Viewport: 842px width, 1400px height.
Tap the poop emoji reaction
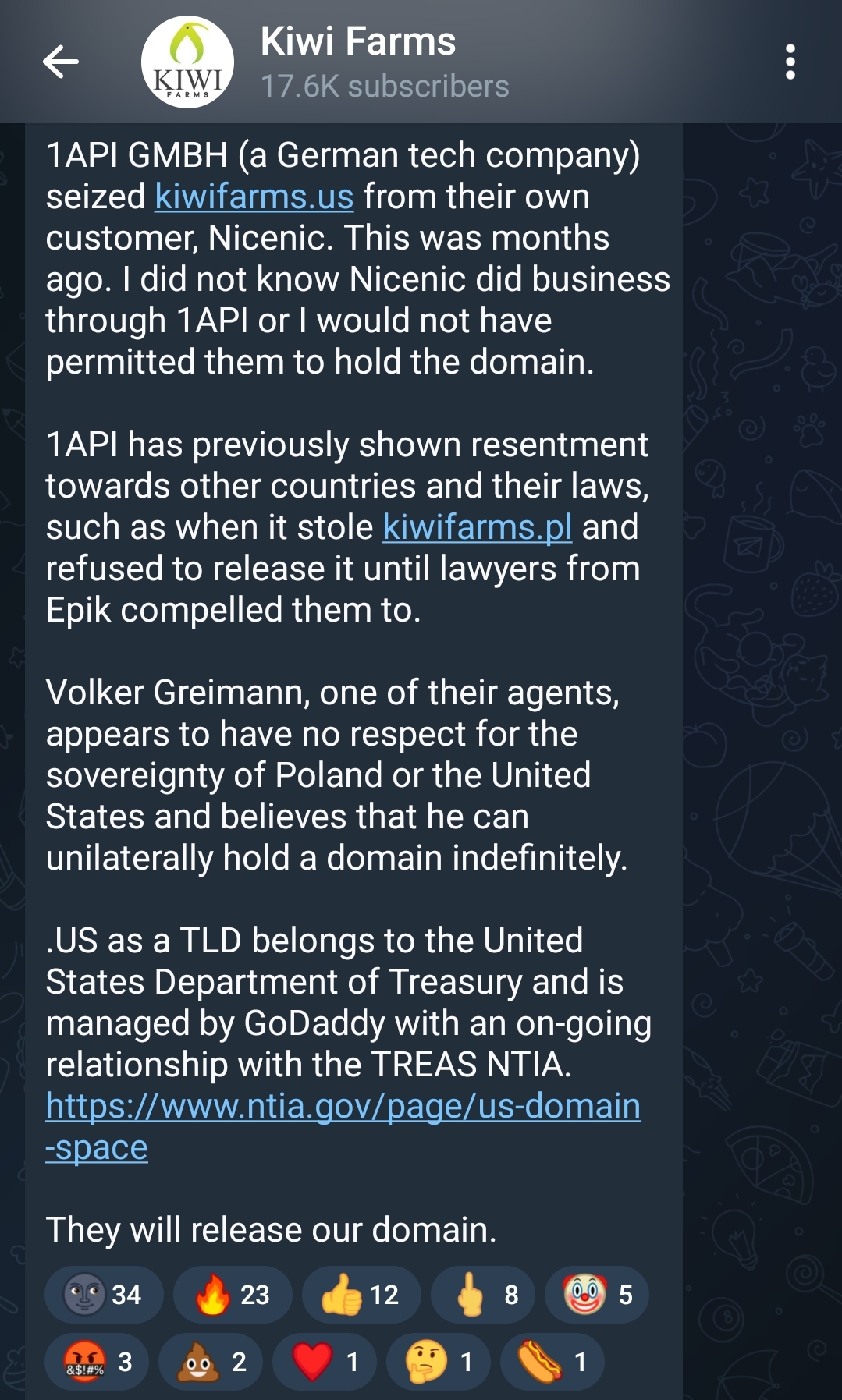point(210,1362)
